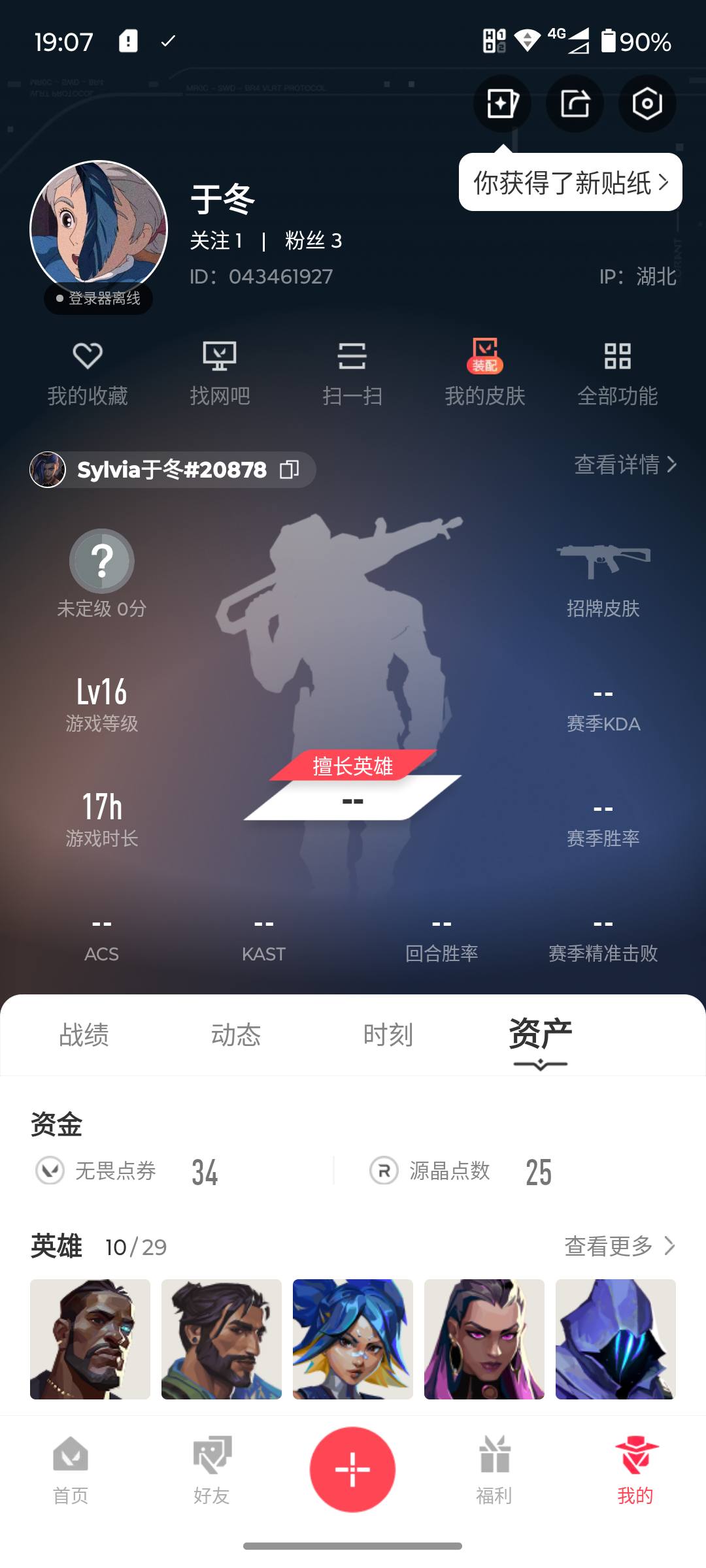The width and height of the screenshot is (706, 1568).
Task: Switch to the 动态 feed tab
Action: coord(237,1035)
